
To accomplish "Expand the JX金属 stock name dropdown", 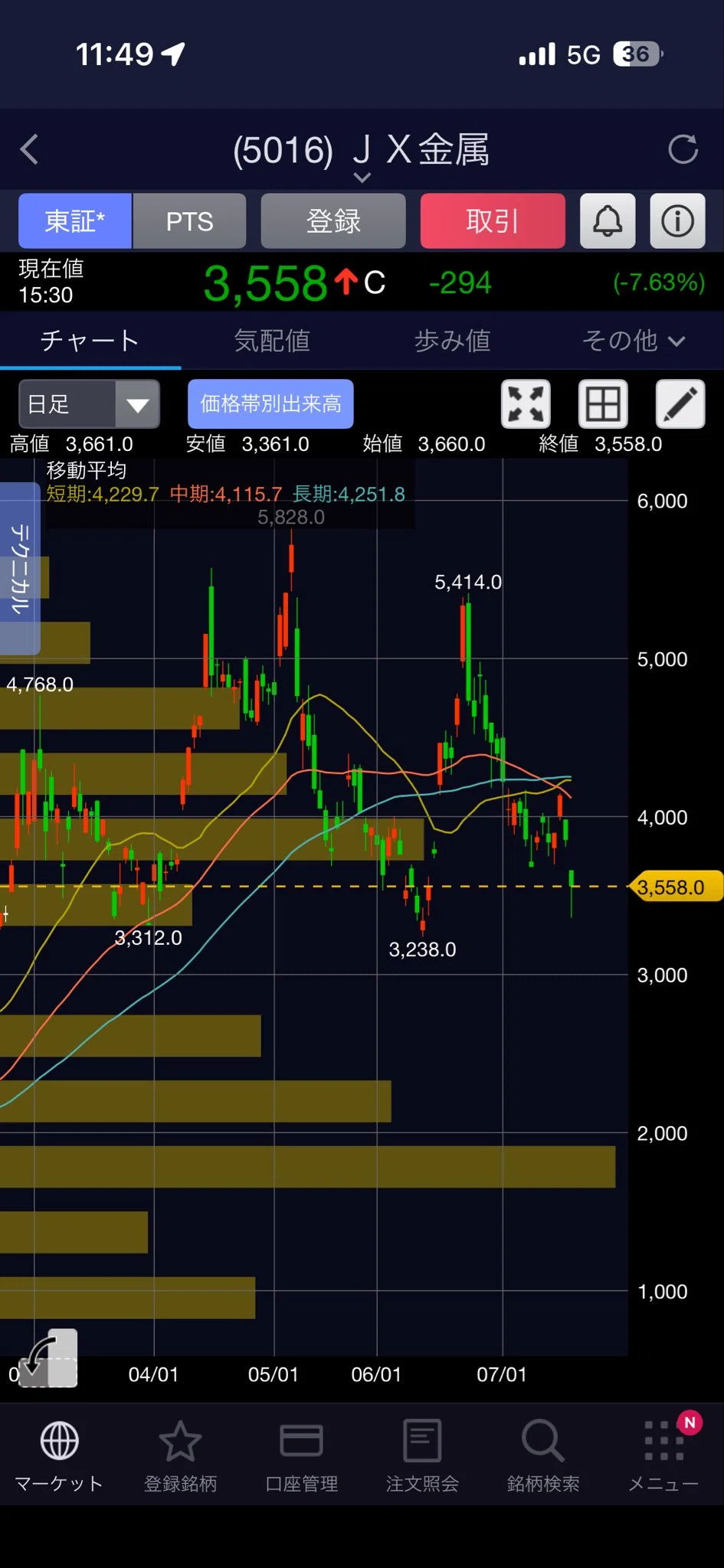I will pyautogui.click(x=362, y=177).
